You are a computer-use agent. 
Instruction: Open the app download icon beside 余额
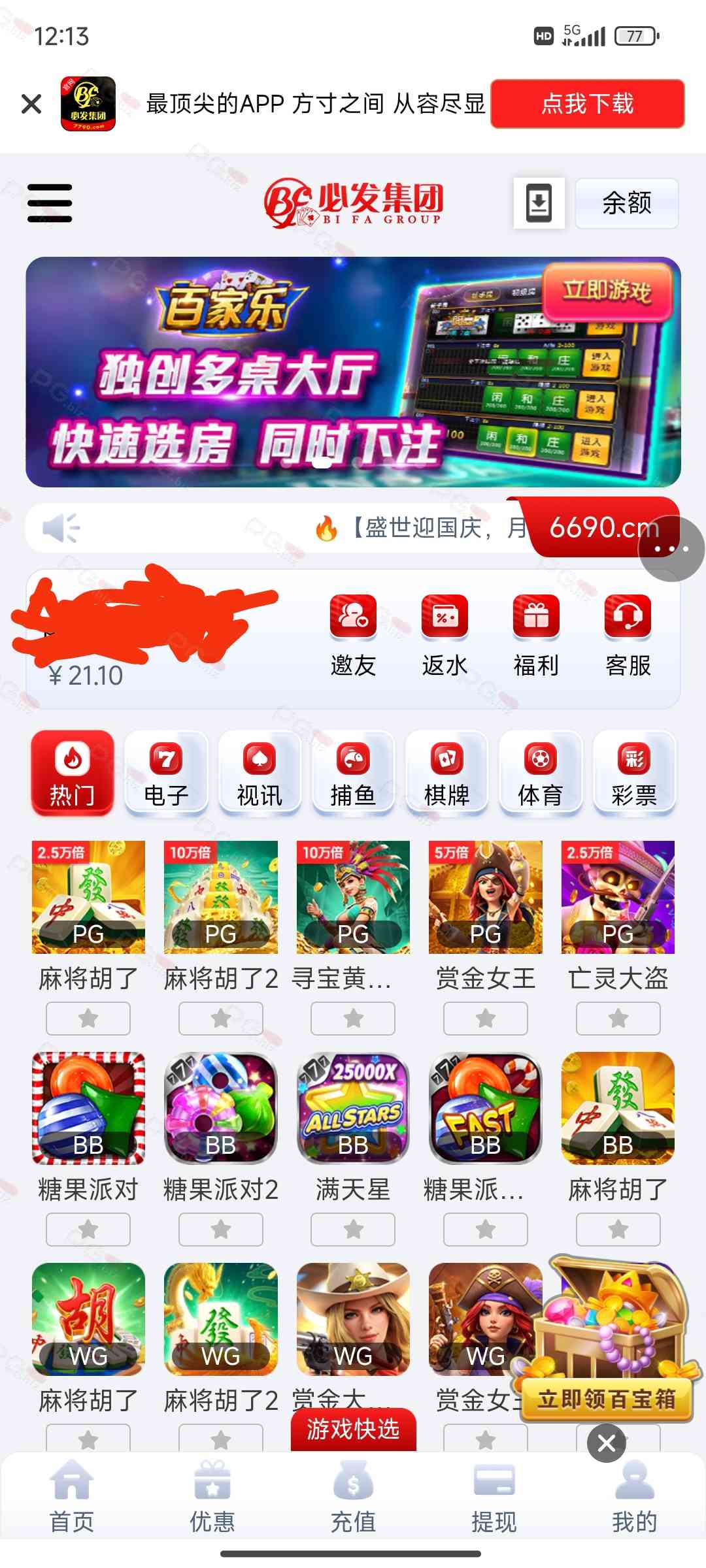(x=539, y=203)
